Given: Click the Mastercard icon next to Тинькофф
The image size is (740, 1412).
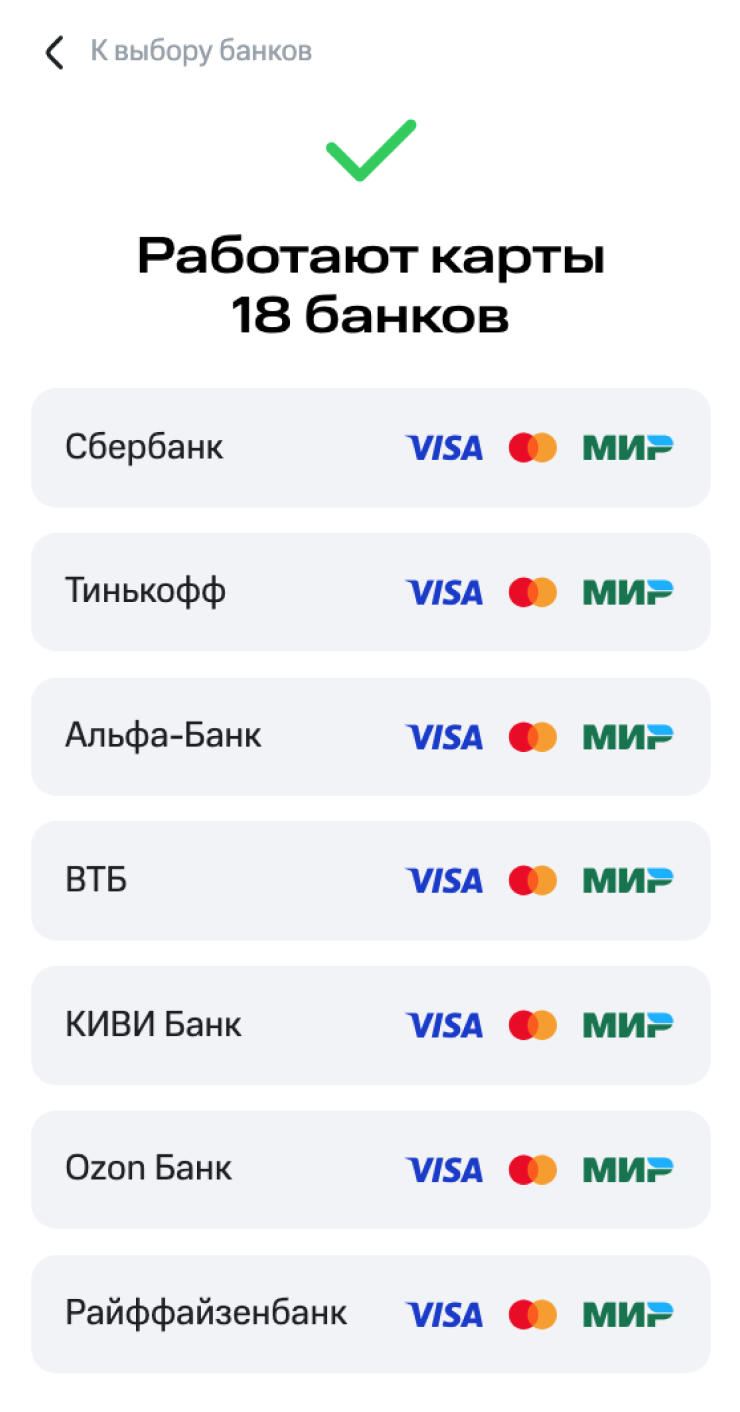Looking at the screenshot, I should (532, 592).
